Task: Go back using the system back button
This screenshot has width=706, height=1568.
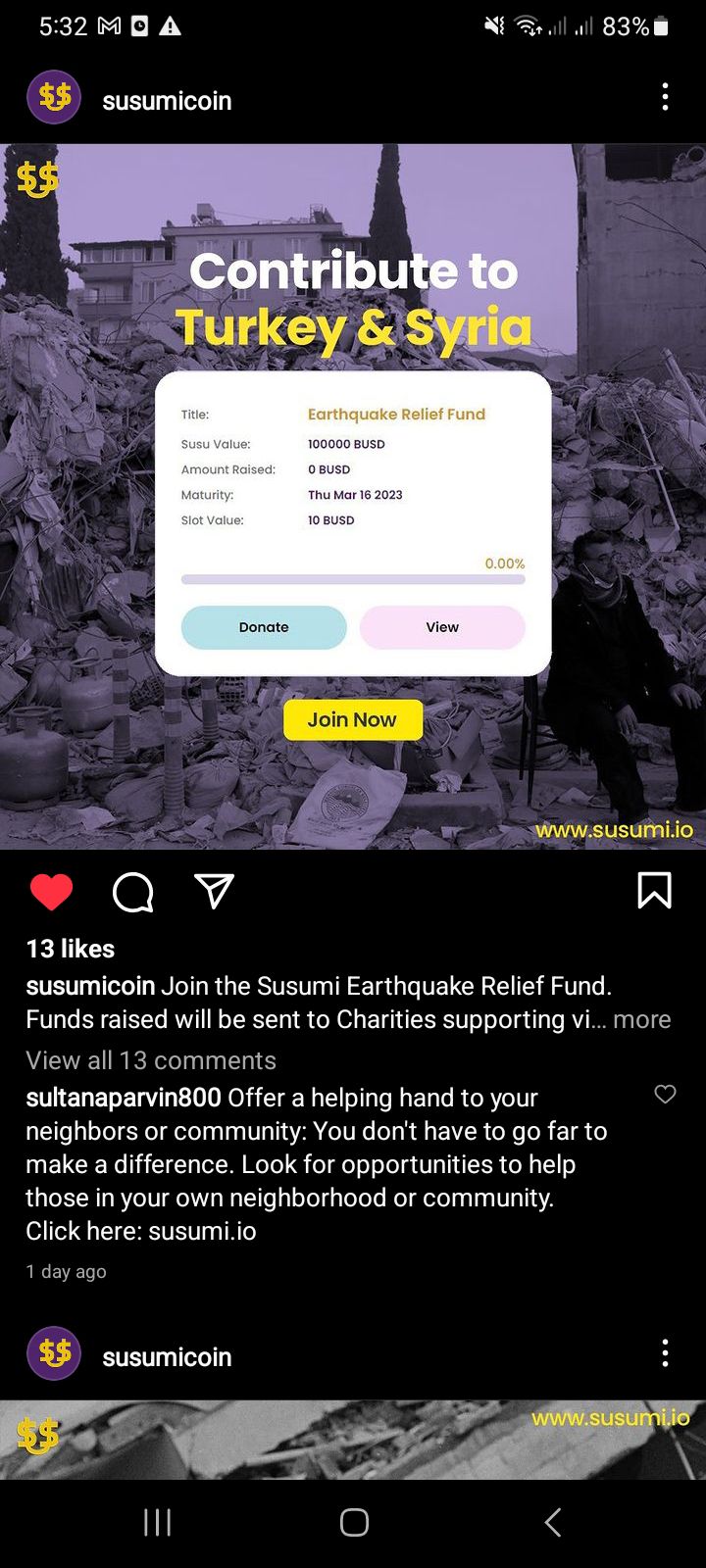Action: tap(552, 1522)
